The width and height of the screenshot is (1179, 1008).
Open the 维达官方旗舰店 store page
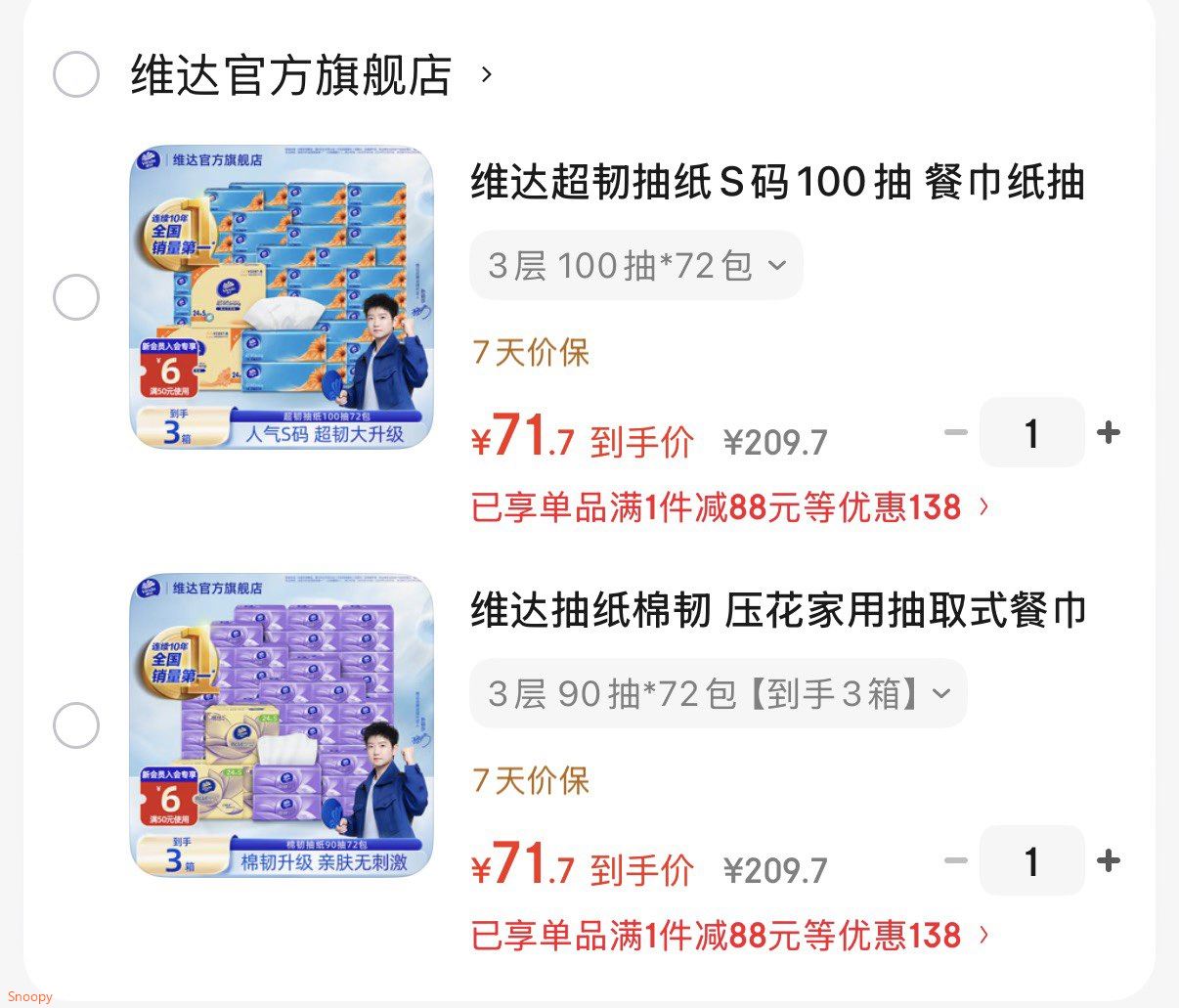click(x=291, y=75)
